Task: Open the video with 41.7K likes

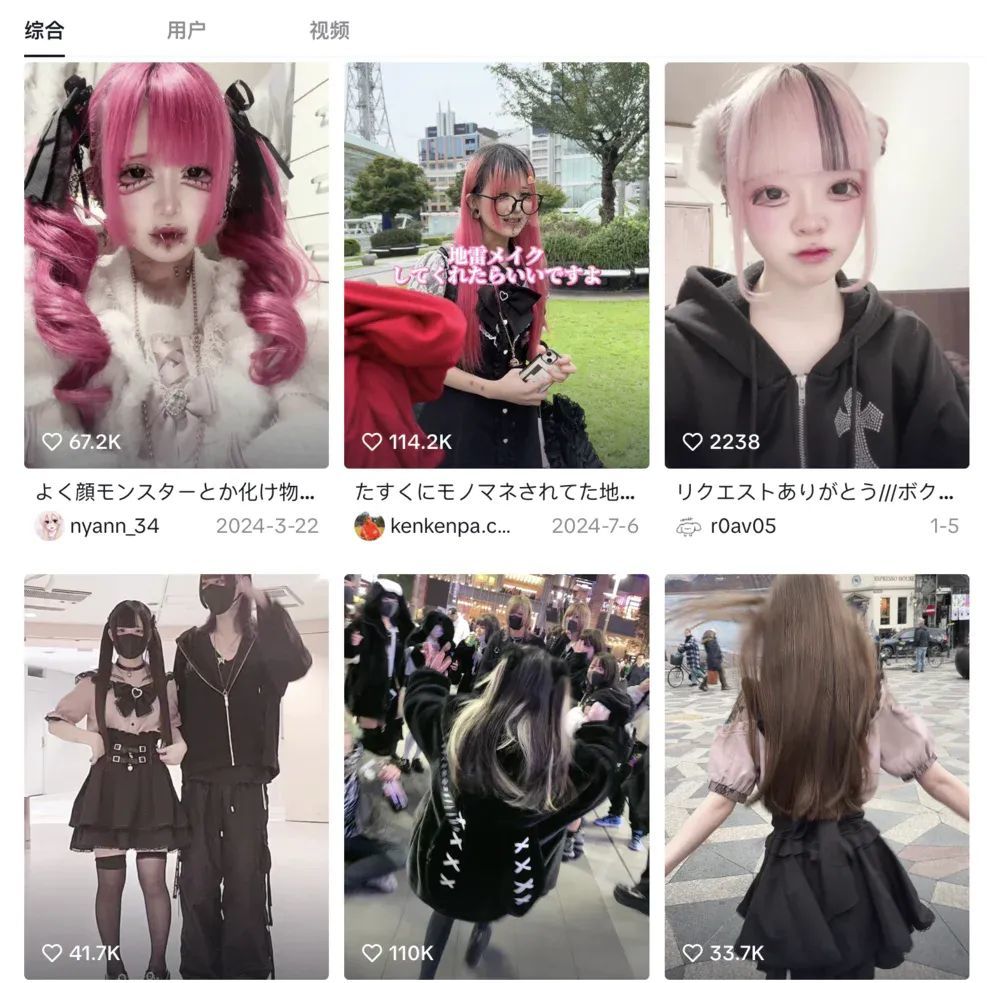Action: pyautogui.click(x=176, y=776)
